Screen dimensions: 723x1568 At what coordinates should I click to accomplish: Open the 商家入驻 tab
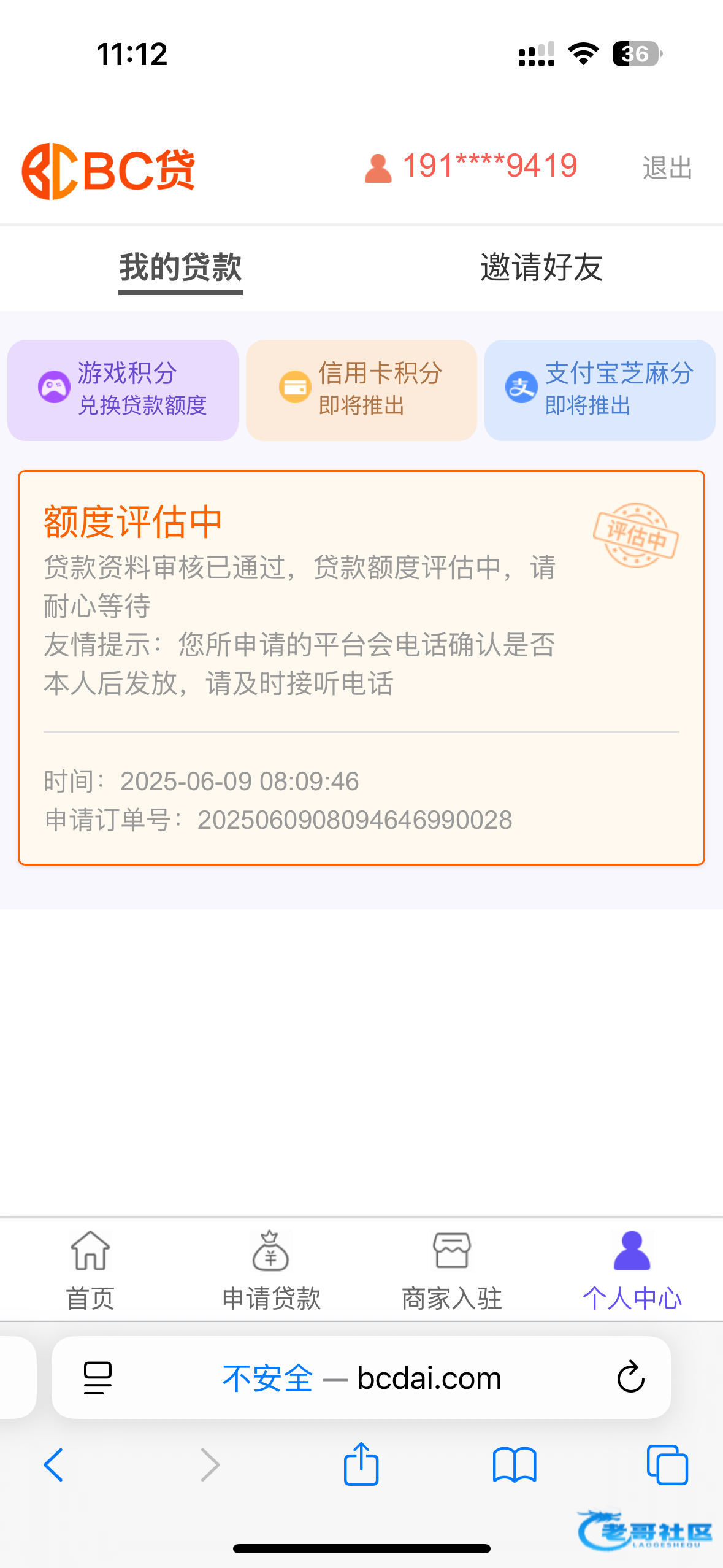point(452,1270)
